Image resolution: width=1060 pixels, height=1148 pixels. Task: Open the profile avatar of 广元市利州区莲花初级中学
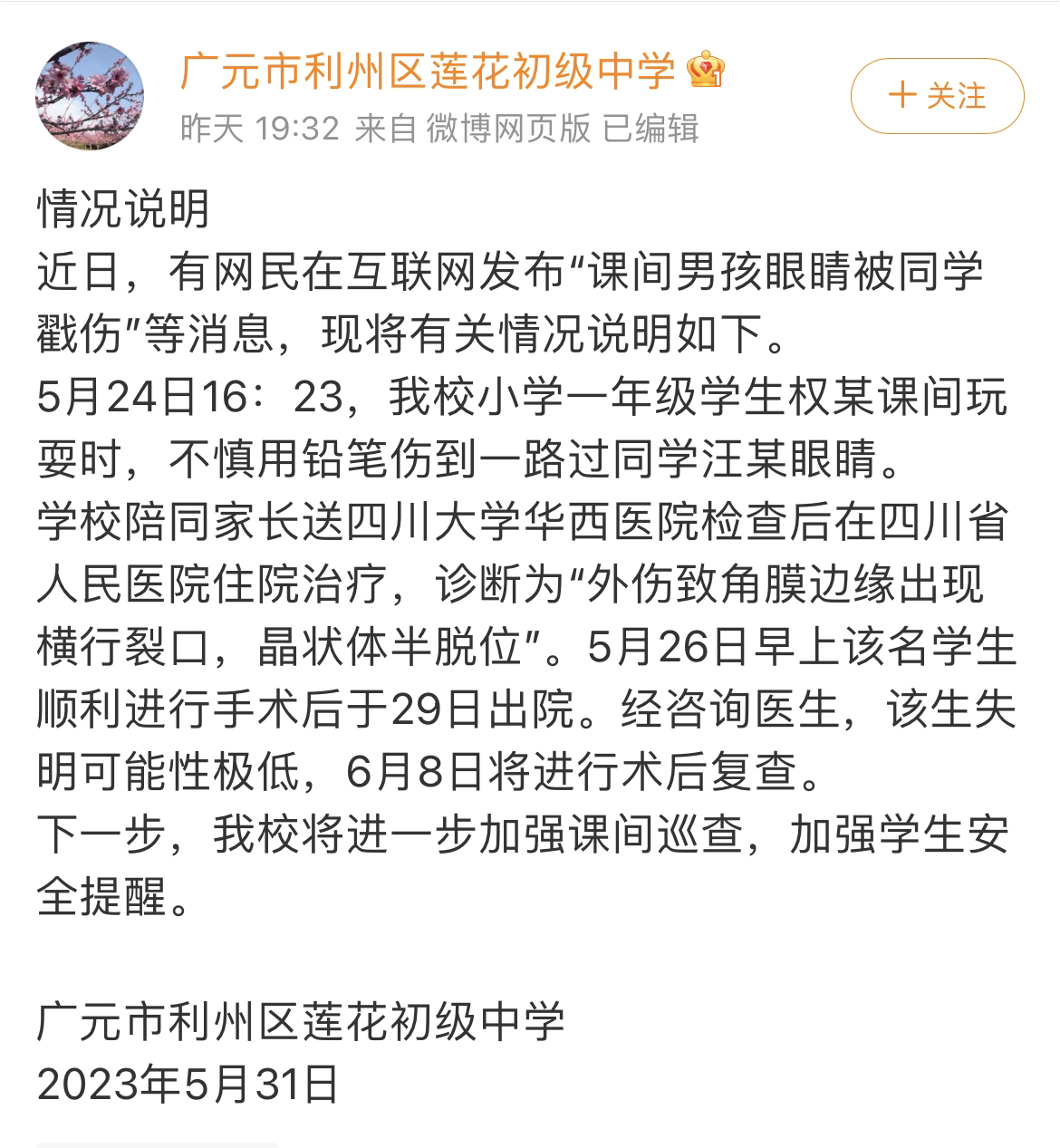click(90, 95)
